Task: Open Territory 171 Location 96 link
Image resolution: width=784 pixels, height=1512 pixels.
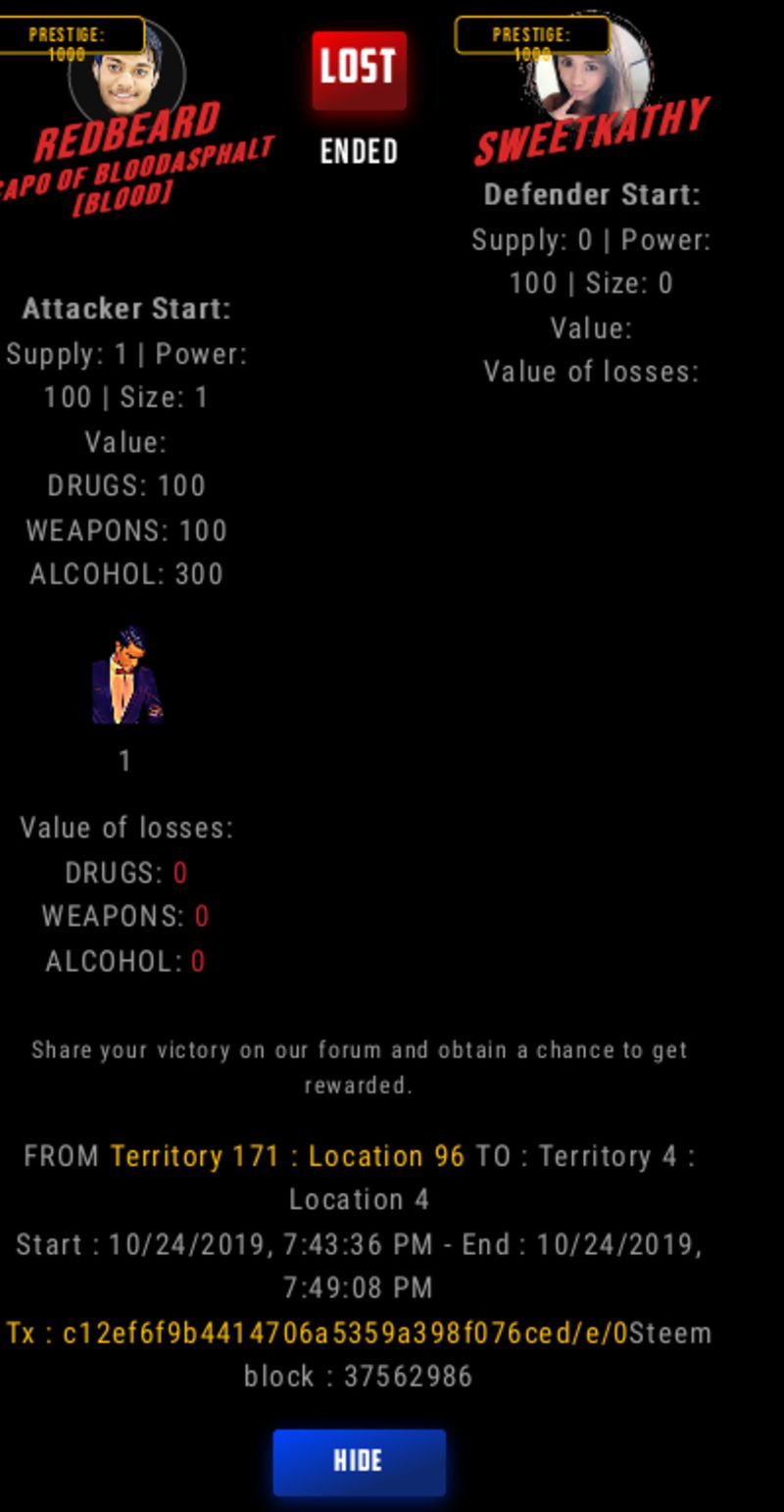Action: [287, 1156]
